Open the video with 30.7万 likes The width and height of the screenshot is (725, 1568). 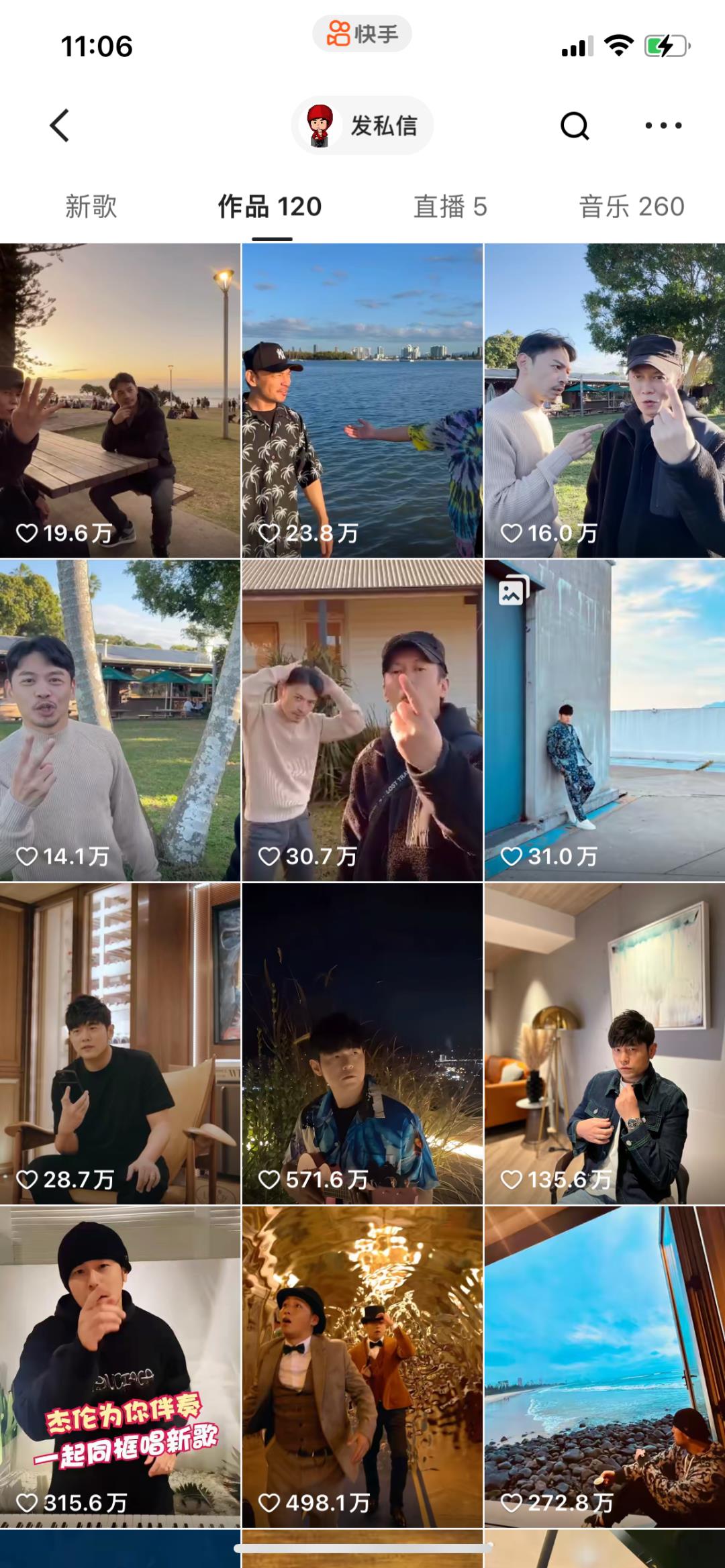pyautogui.click(x=362, y=721)
